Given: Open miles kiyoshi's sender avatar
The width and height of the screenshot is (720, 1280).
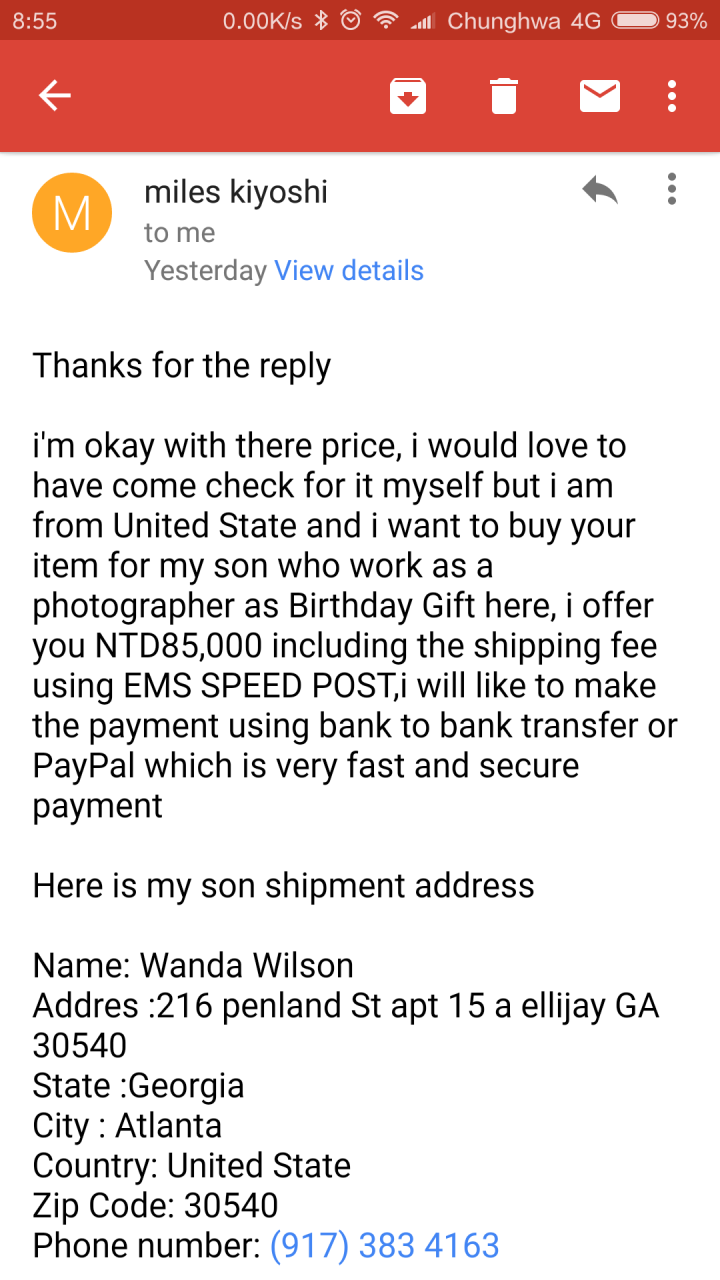Looking at the screenshot, I should tap(72, 212).
